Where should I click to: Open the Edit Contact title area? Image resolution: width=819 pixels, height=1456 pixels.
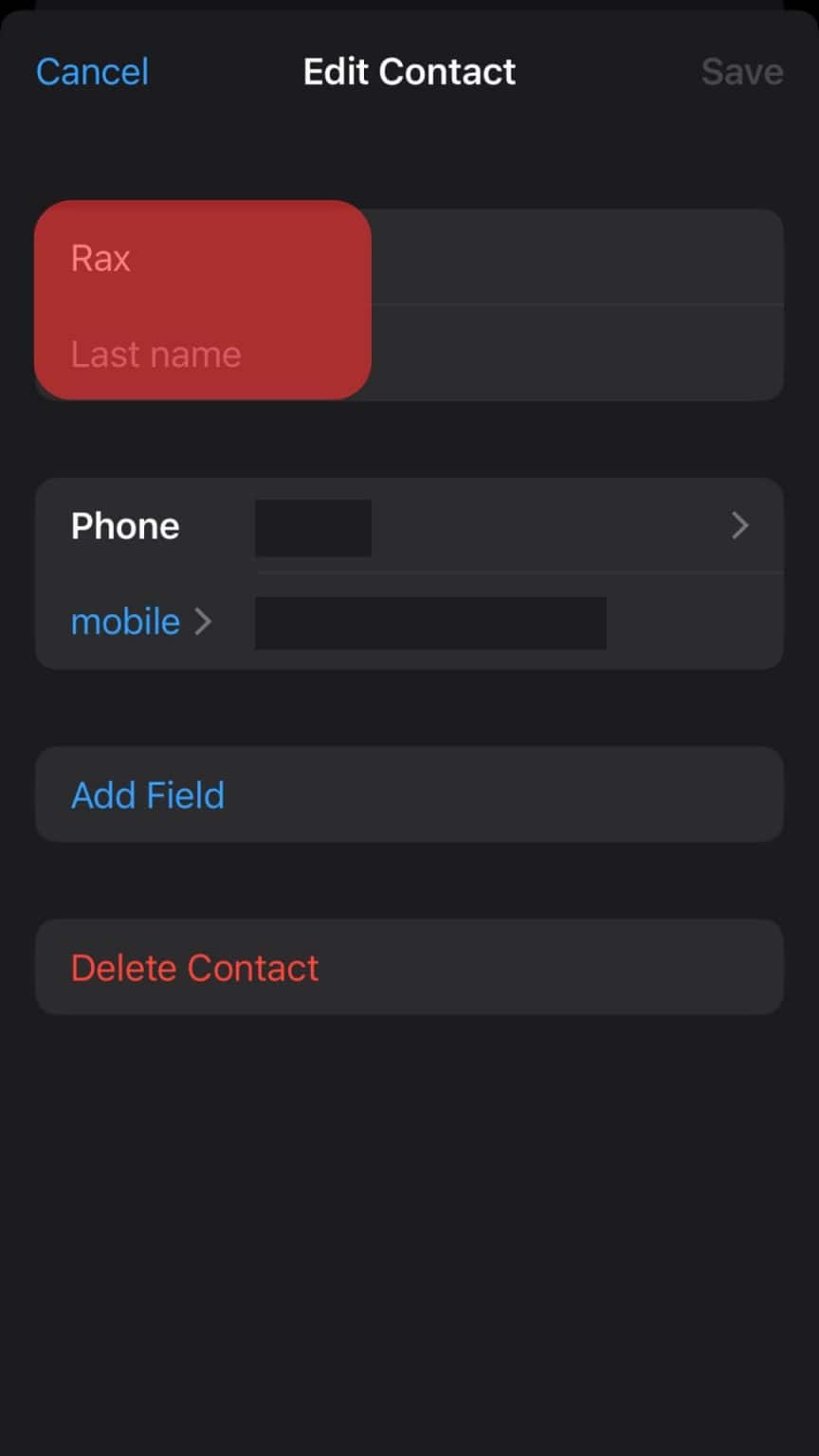409,71
